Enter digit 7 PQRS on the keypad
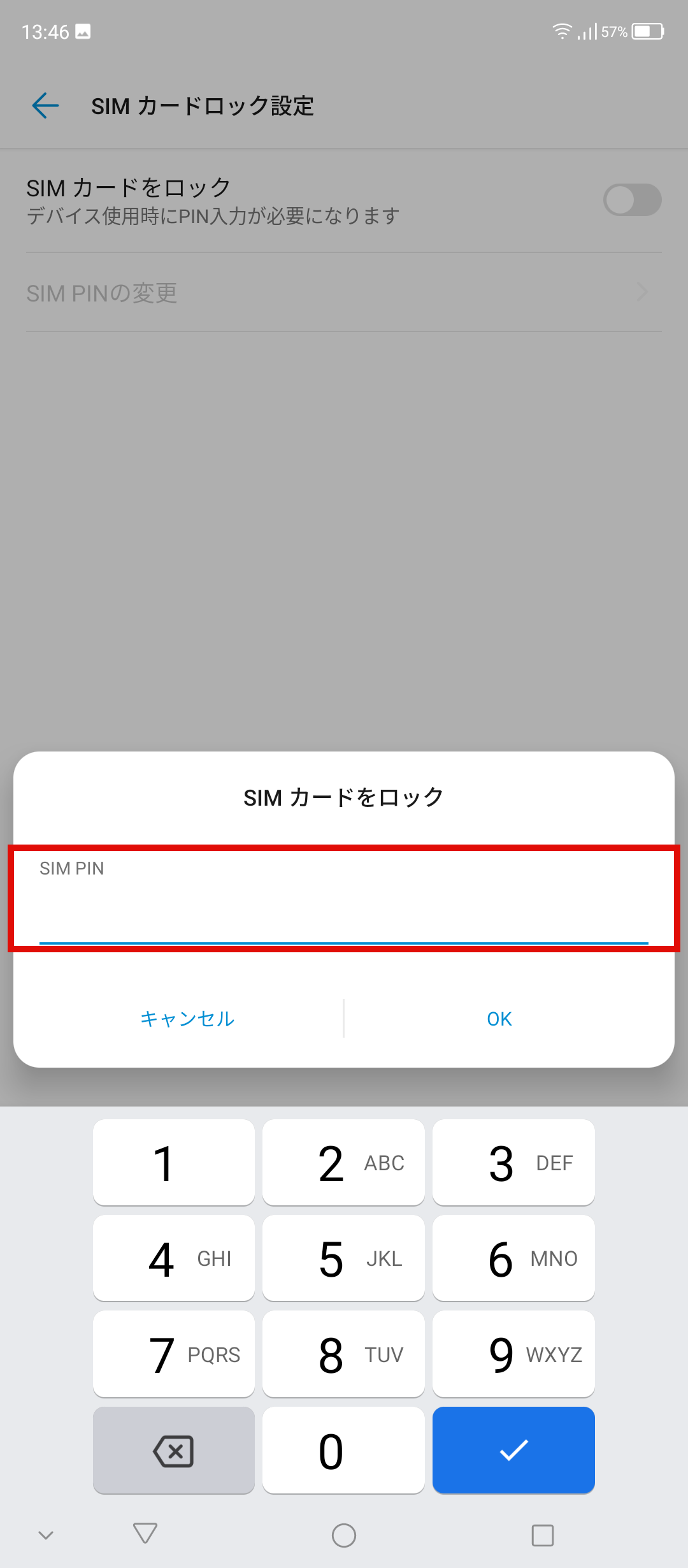688x1568 pixels. coord(174,1354)
